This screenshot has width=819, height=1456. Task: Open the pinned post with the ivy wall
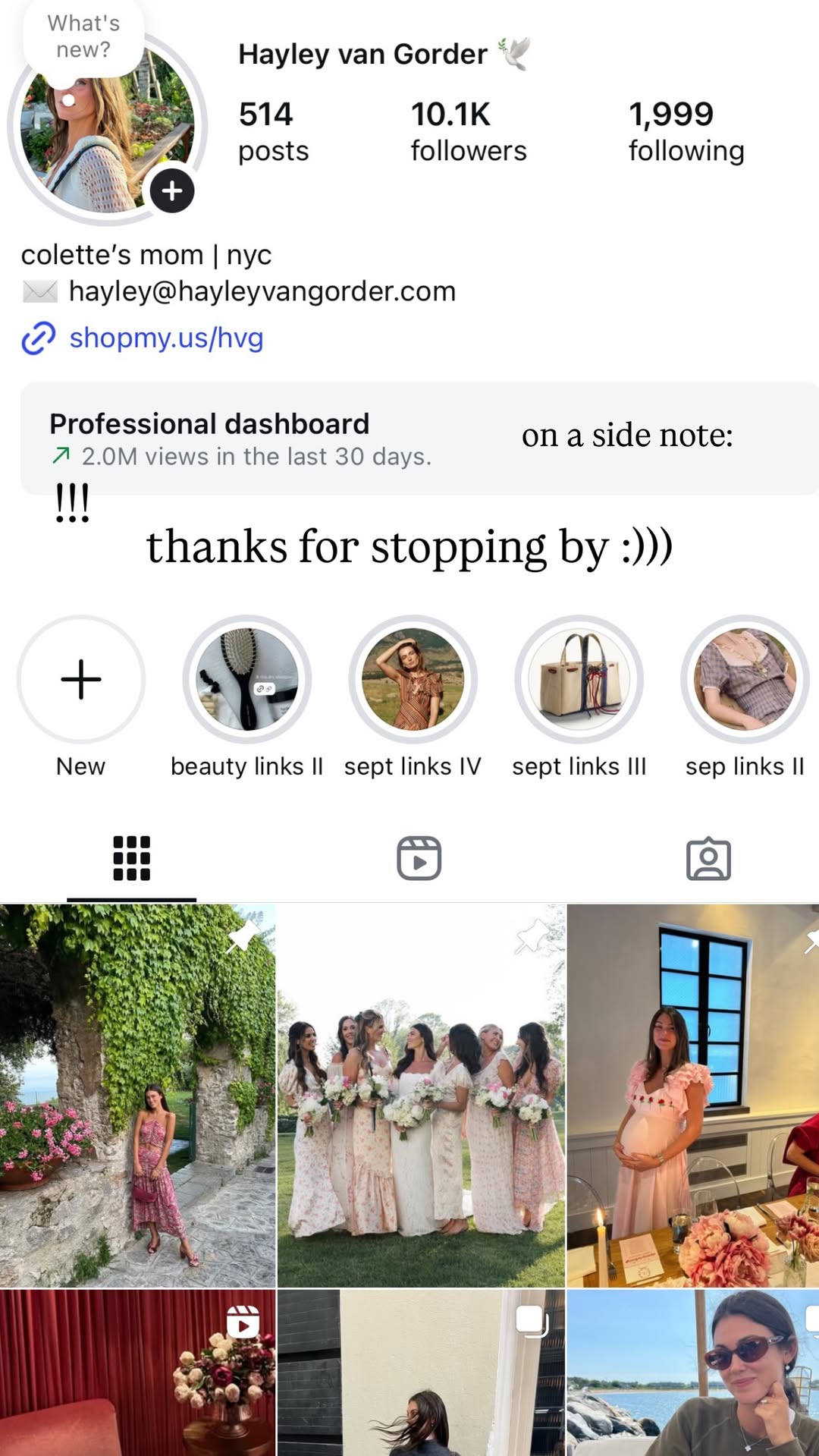[137, 1095]
